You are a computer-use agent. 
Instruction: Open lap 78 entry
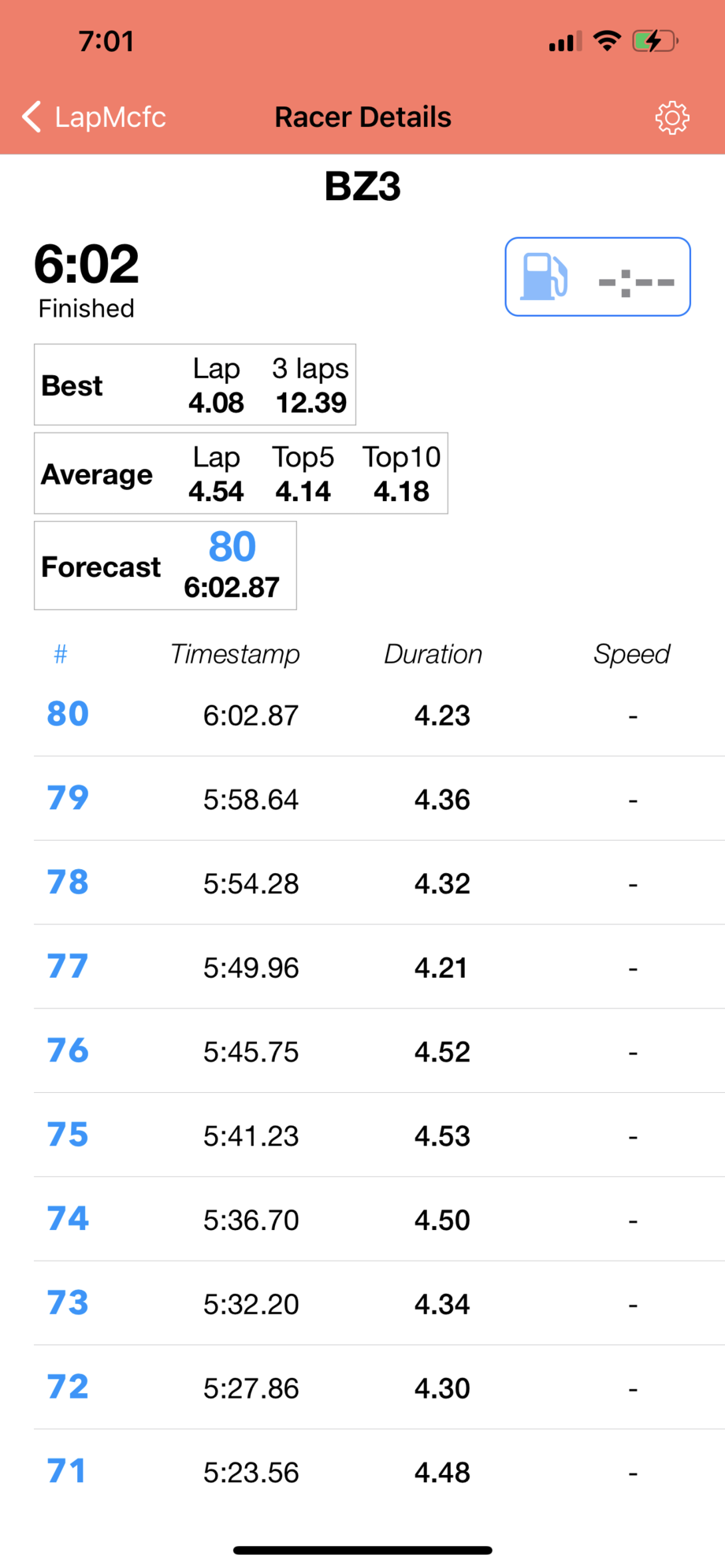pyautogui.click(x=379, y=883)
